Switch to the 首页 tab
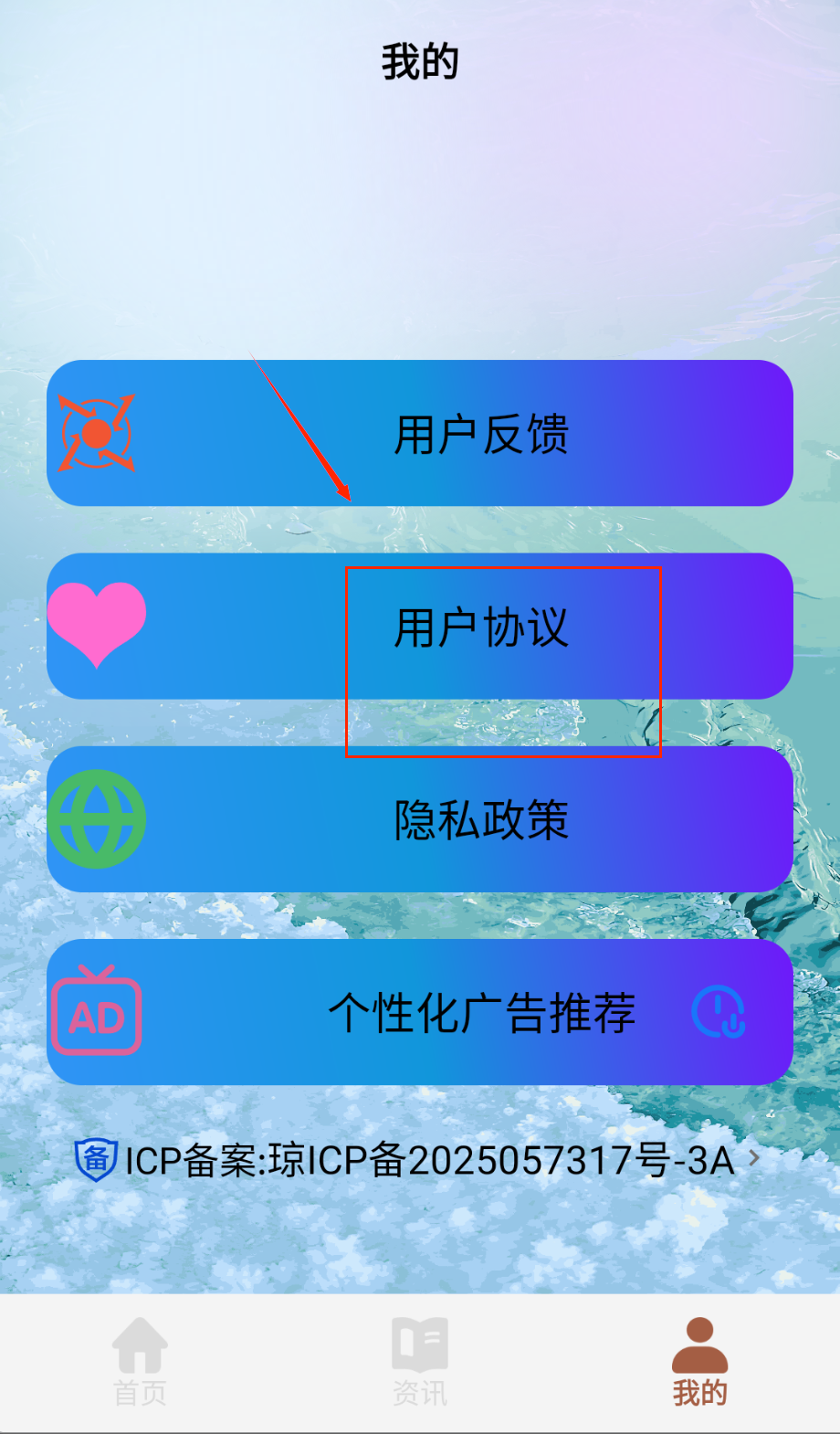 click(x=140, y=1361)
